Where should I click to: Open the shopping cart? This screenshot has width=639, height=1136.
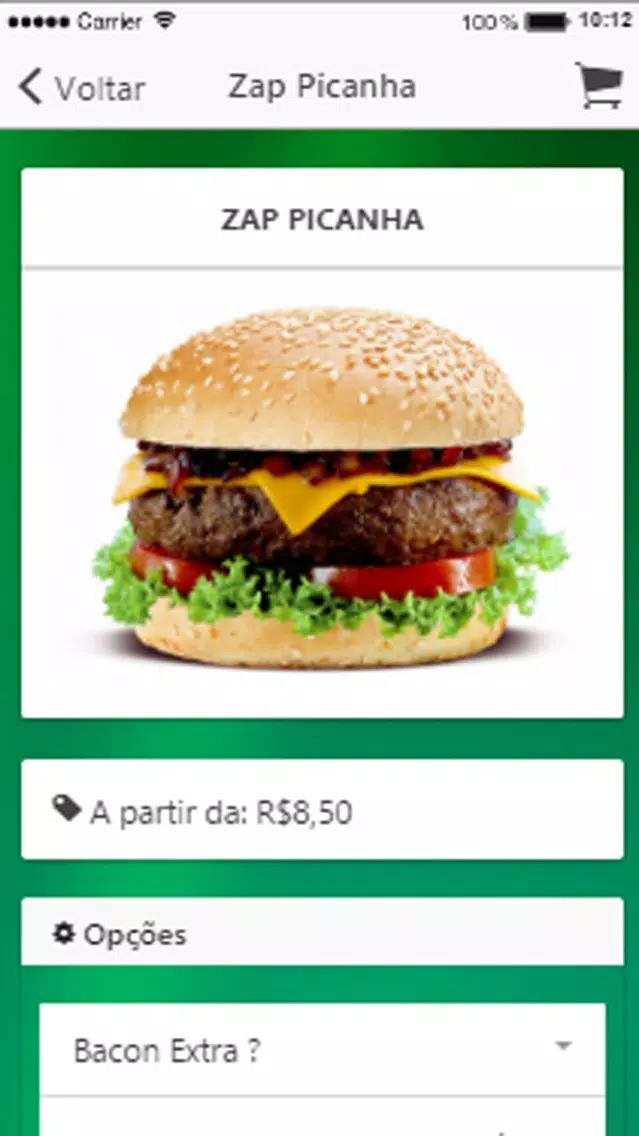pos(599,86)
